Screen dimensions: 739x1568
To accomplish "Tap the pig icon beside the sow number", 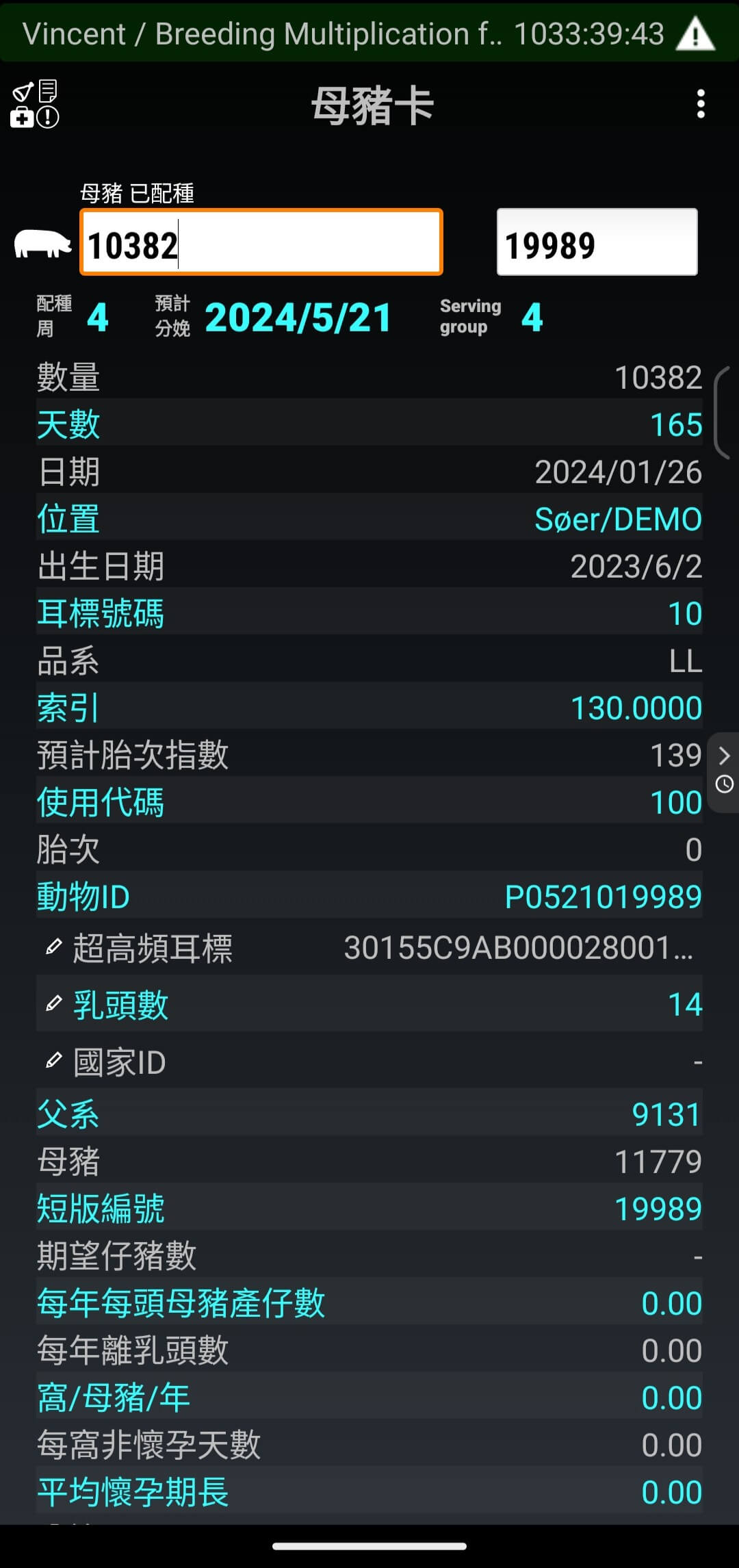I will [42, 244].
